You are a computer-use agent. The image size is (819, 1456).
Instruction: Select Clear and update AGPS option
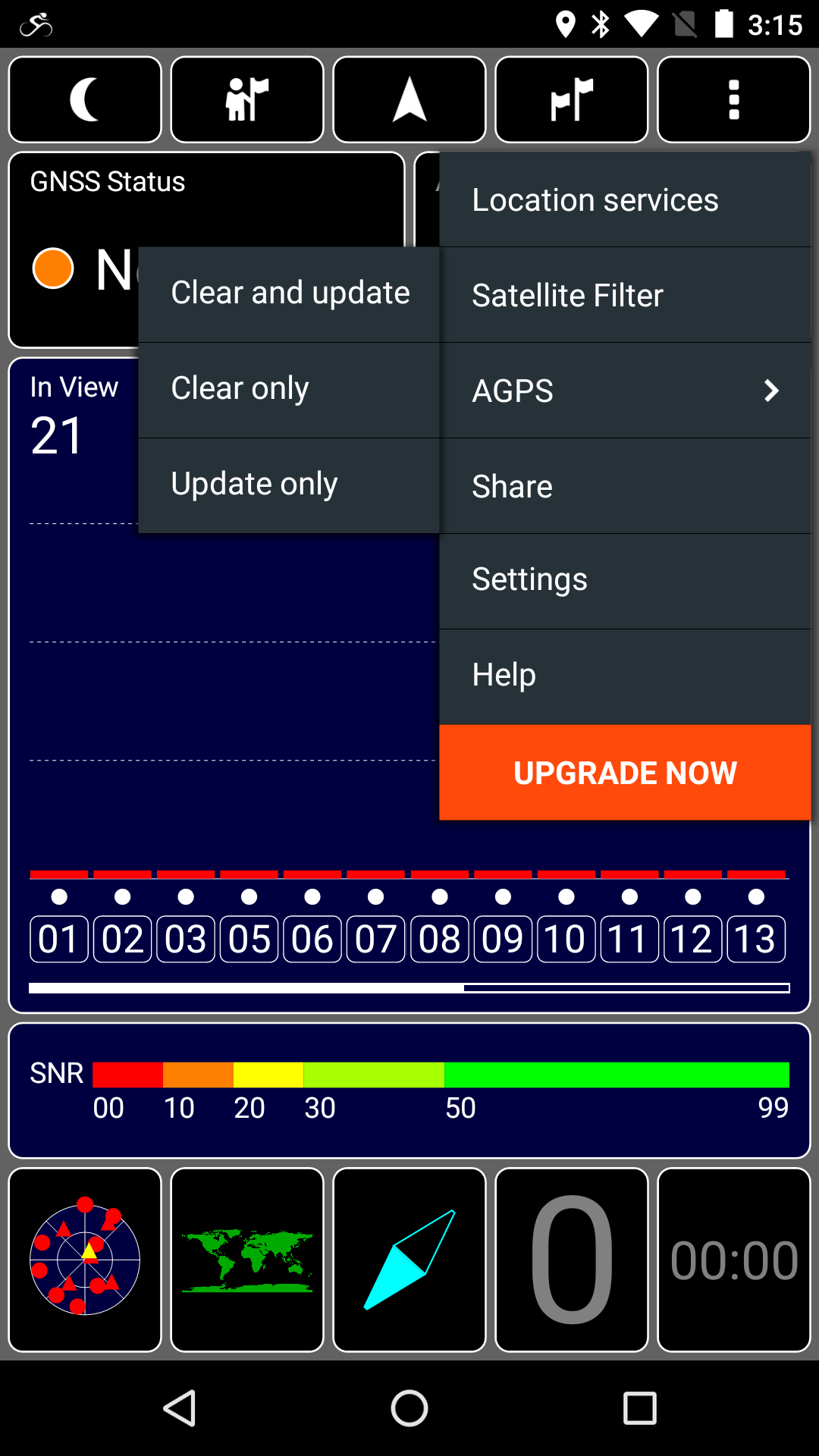(x=289, y=294)
